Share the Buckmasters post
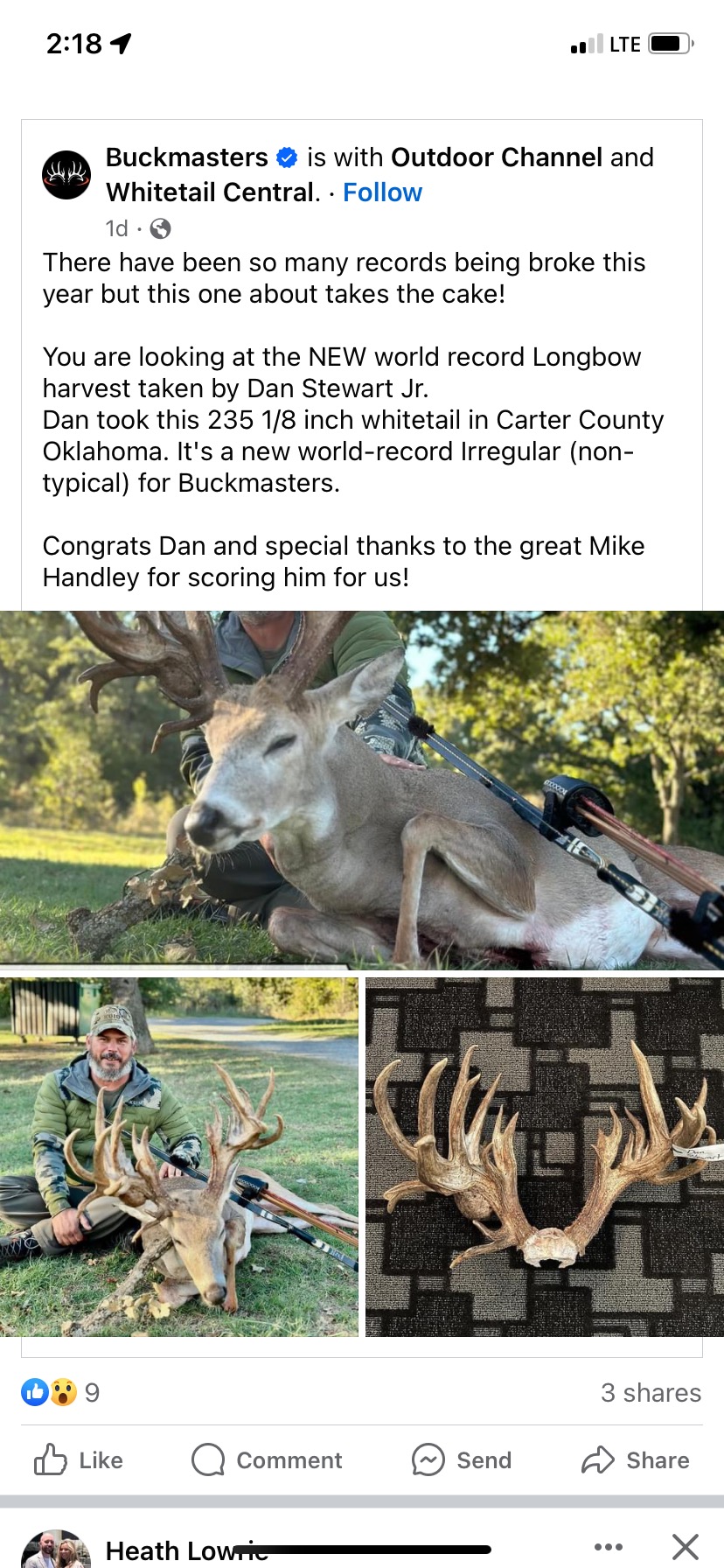Image resolution: width=724 pixels, height=1568 pixels. click(636, 1460)
